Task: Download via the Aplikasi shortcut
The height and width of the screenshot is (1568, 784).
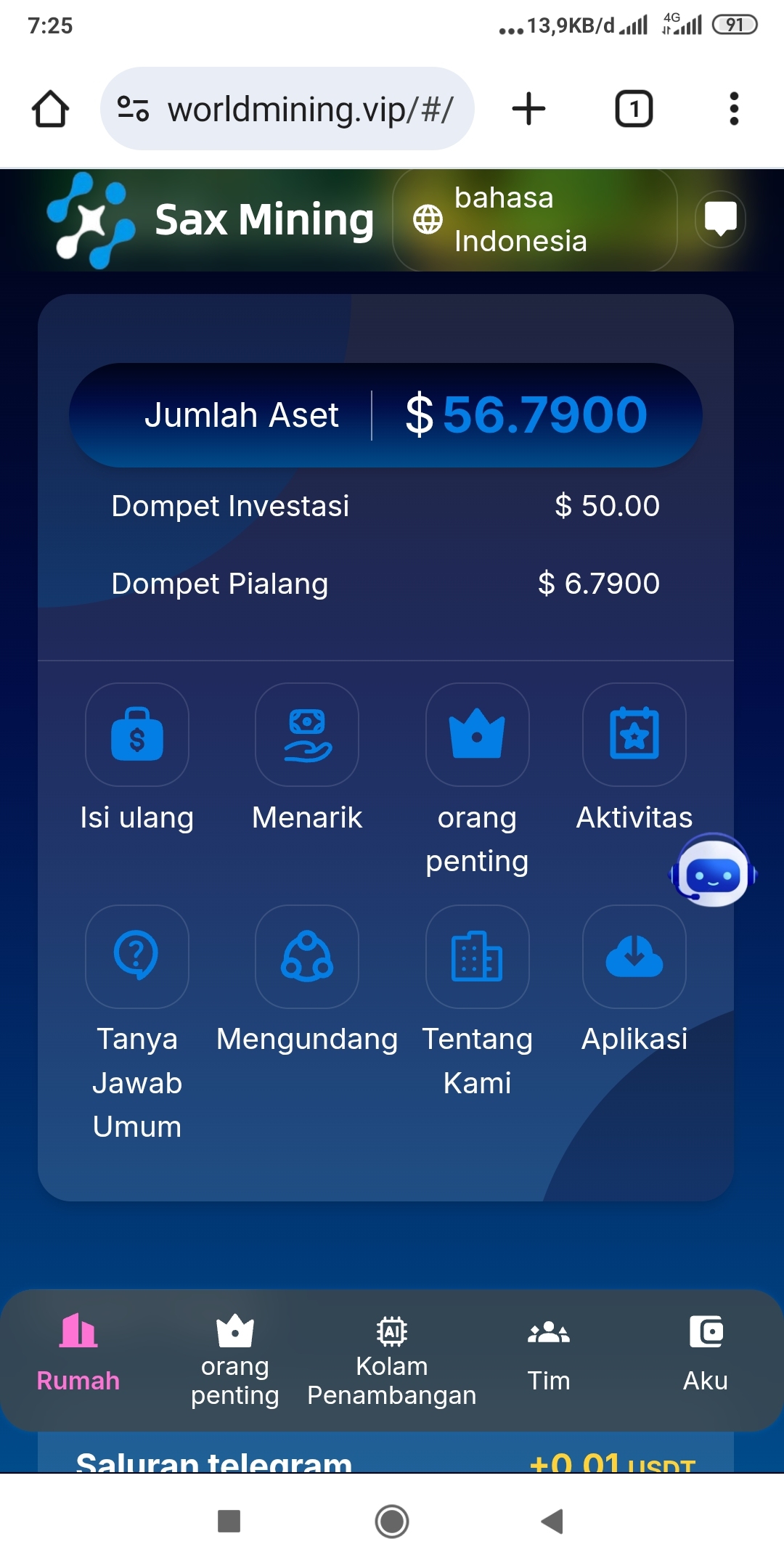Action: (x=634, y=957)
